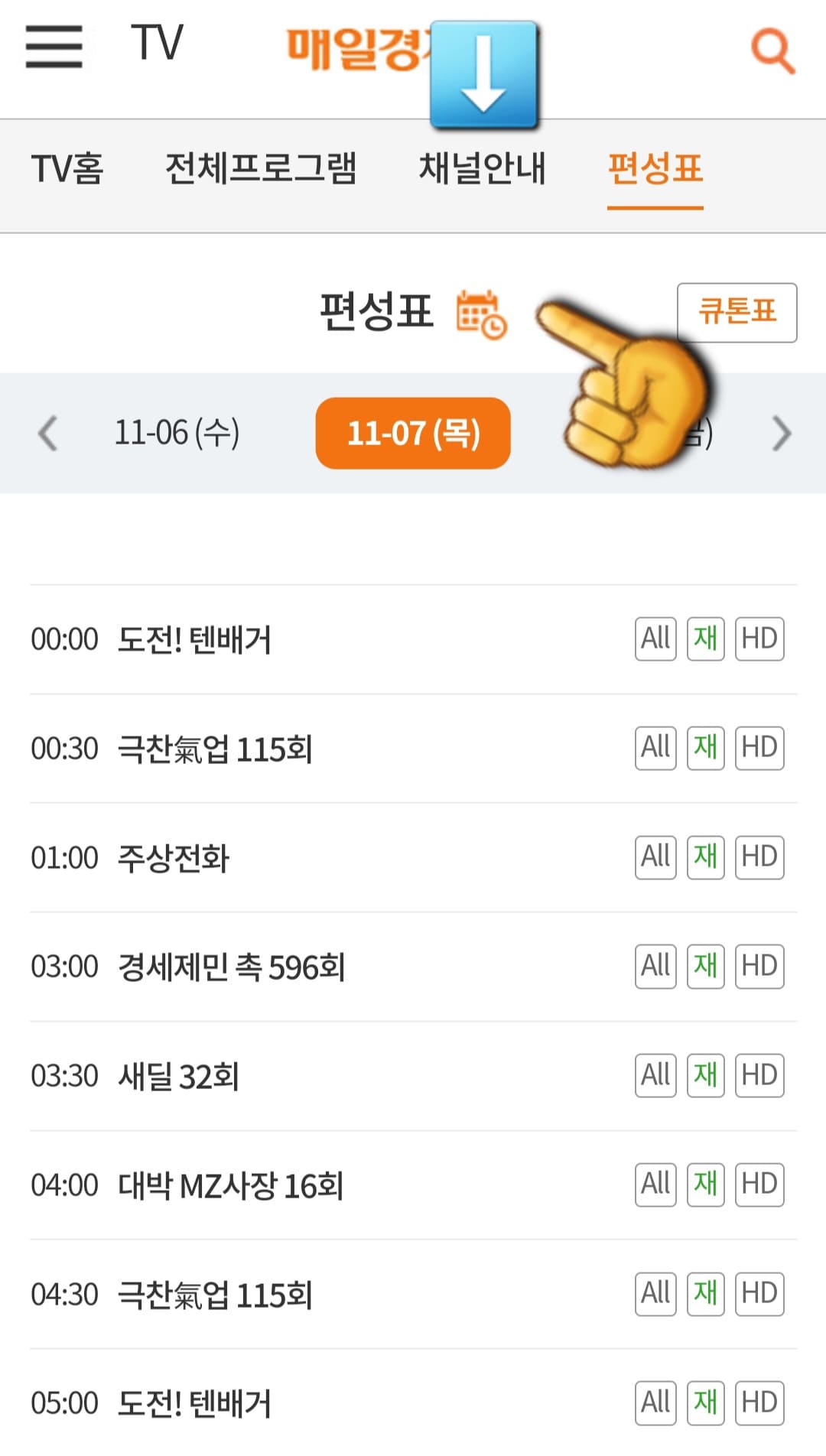Toggle the 재 badge for 경세제민 촉 596회
826x1456 pixels.
click(704, 967)
